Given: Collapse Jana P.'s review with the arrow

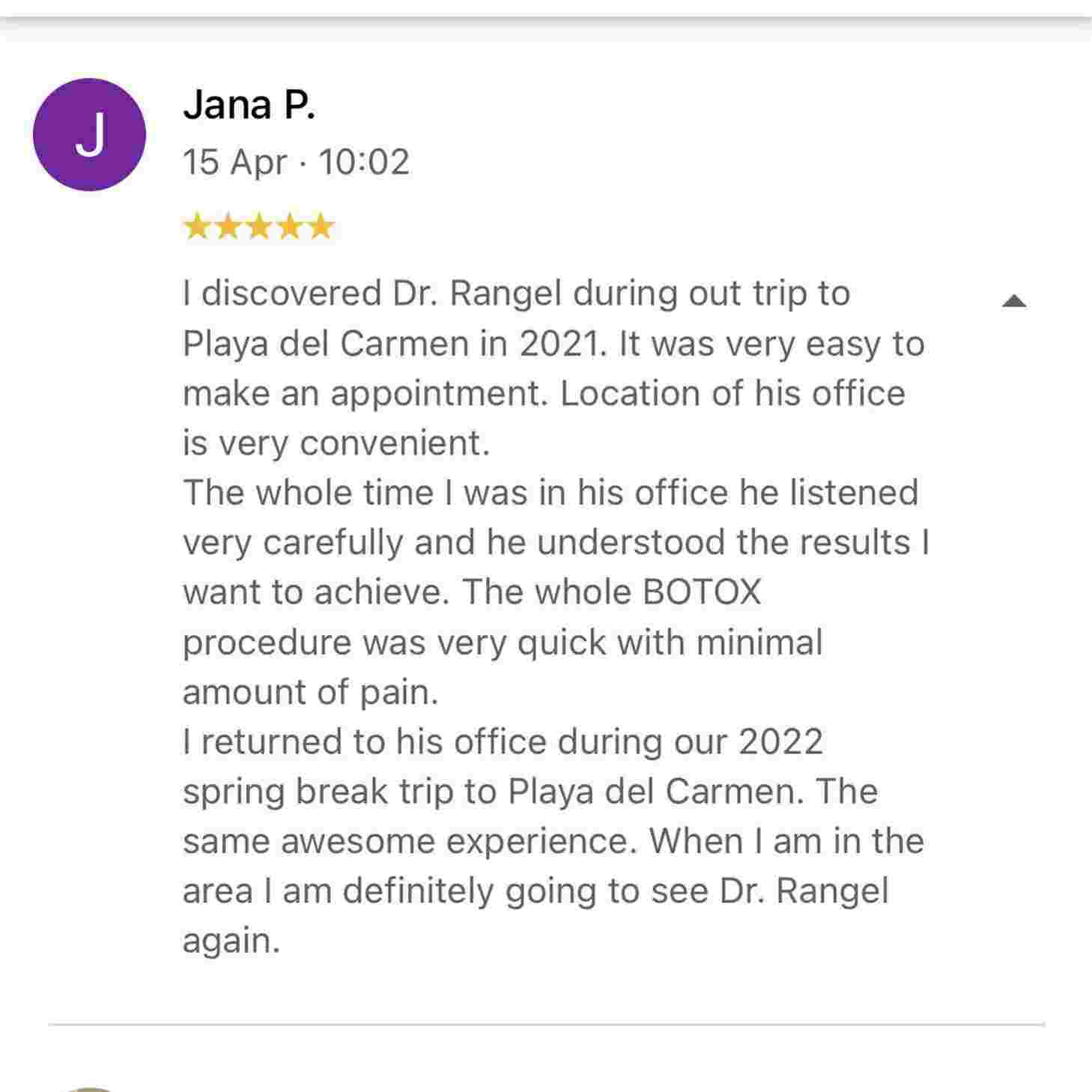Looking at the screenshot, I should [x=1013, y=301].
